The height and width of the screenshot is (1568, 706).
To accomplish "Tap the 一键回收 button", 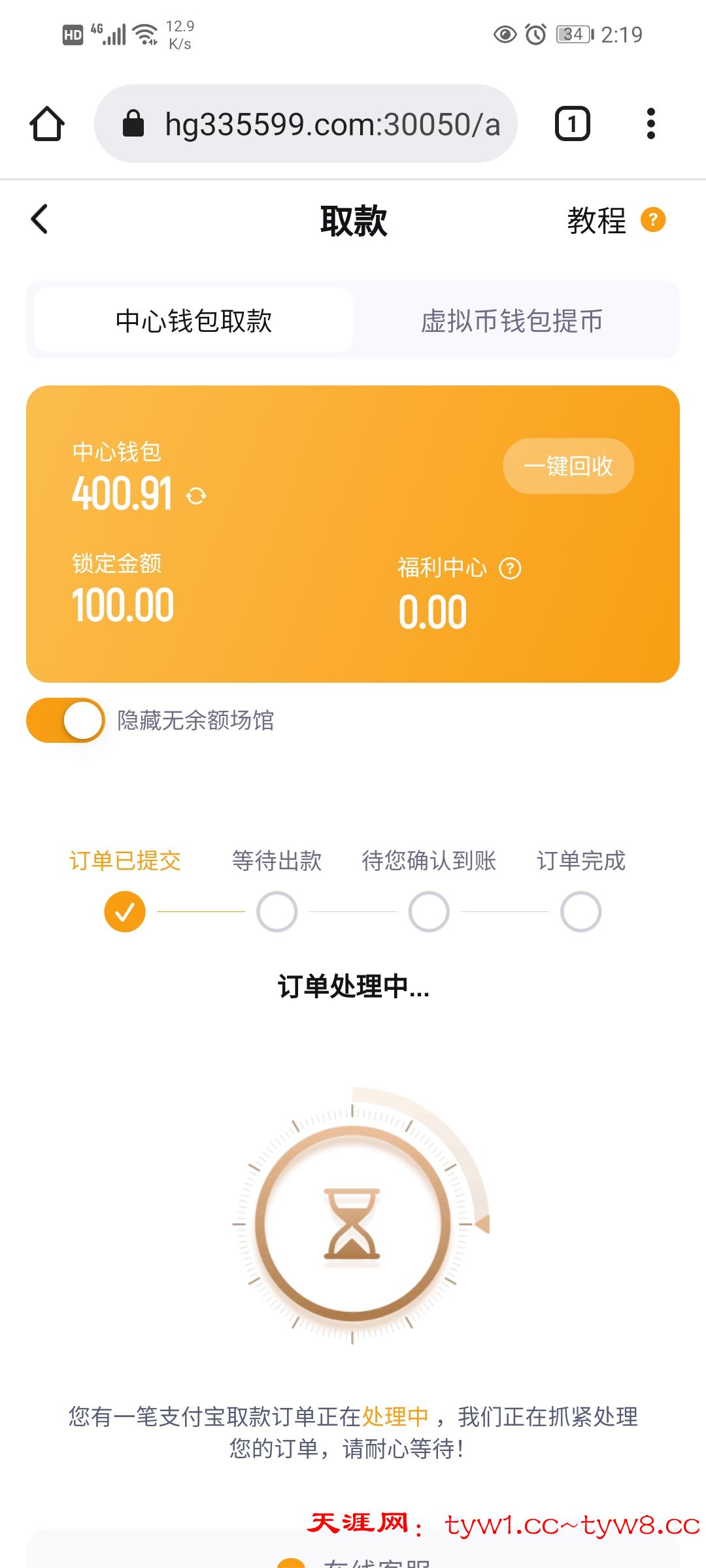I will click(568, 466).
